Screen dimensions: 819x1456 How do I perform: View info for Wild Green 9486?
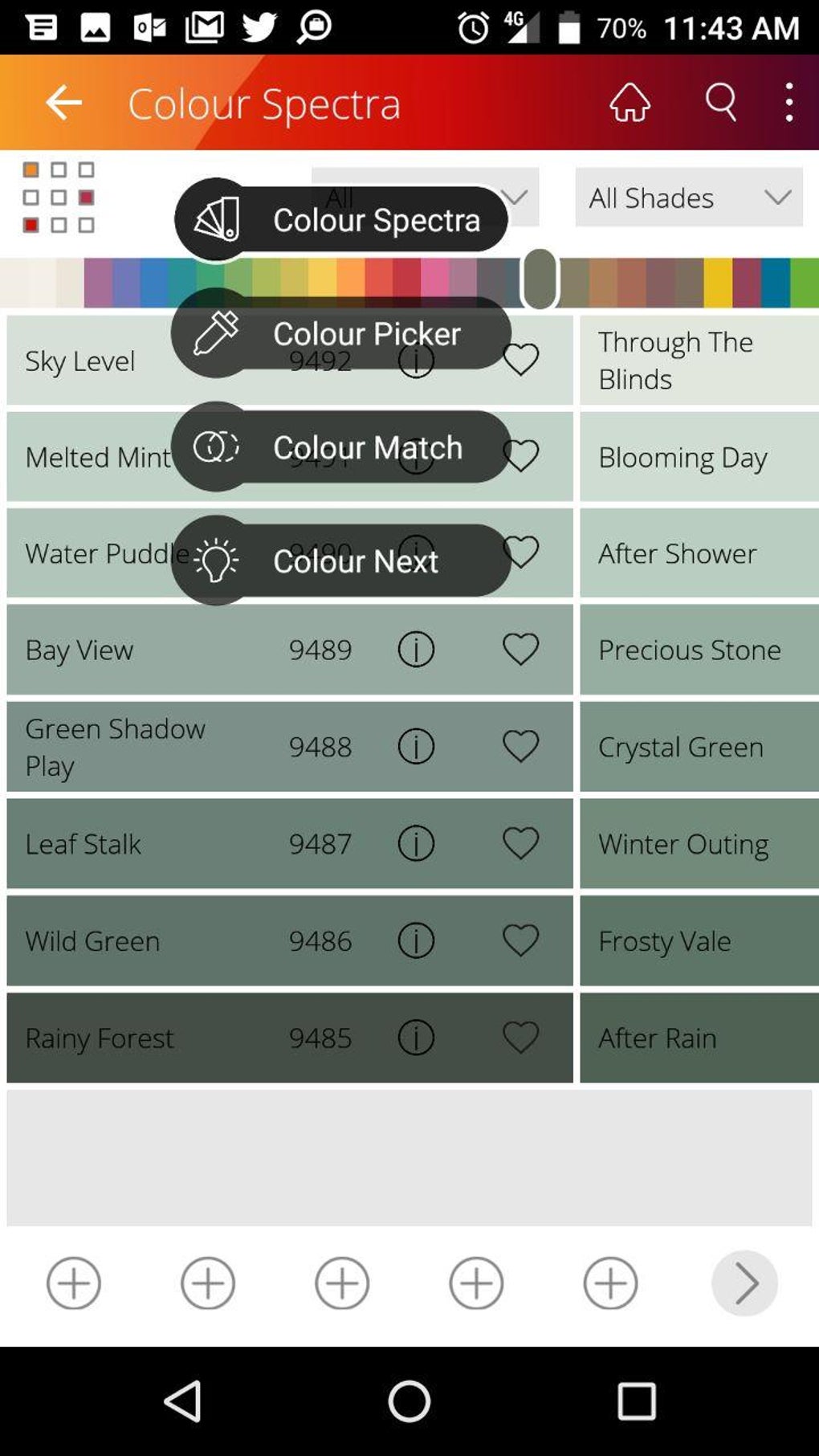[x=416, y=940]
